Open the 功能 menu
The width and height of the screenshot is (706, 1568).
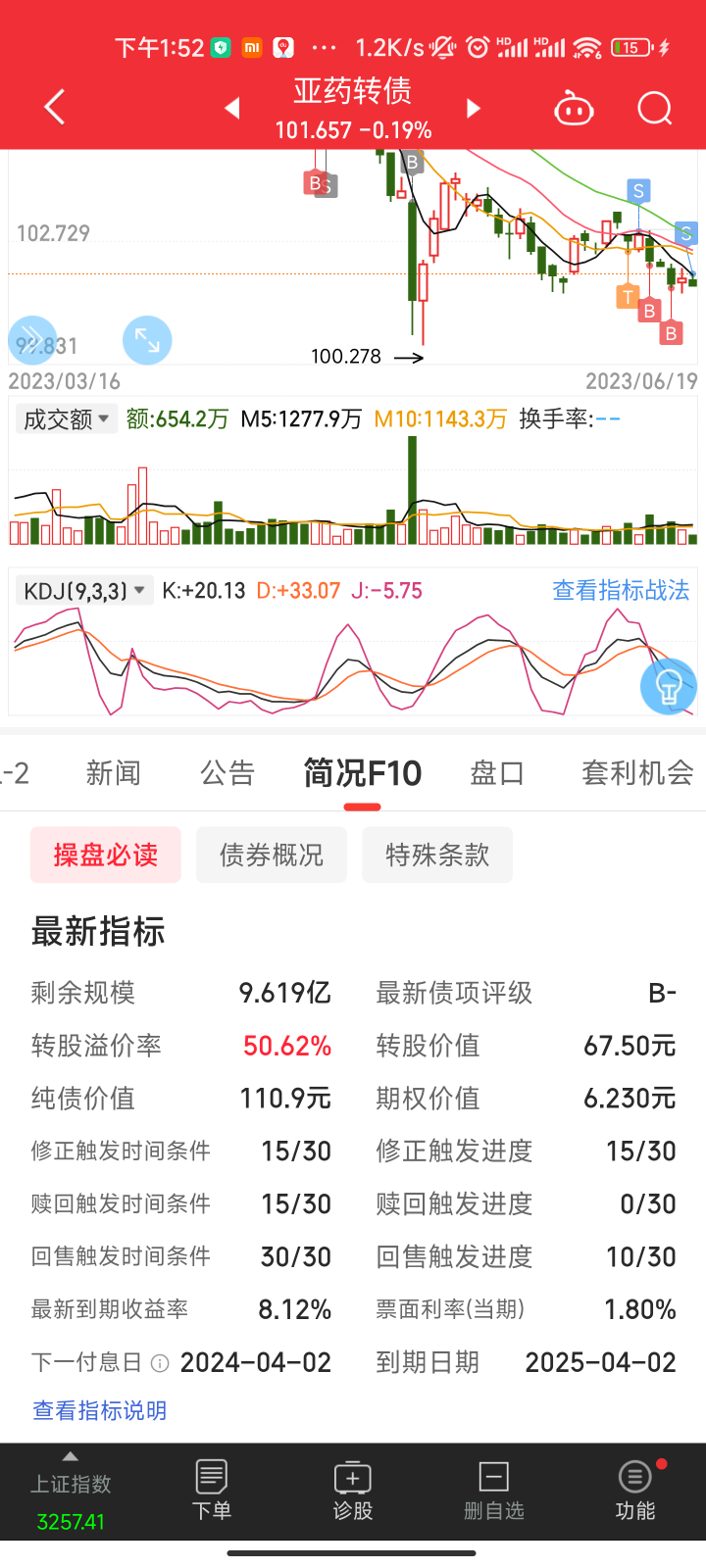[634, 1490]
